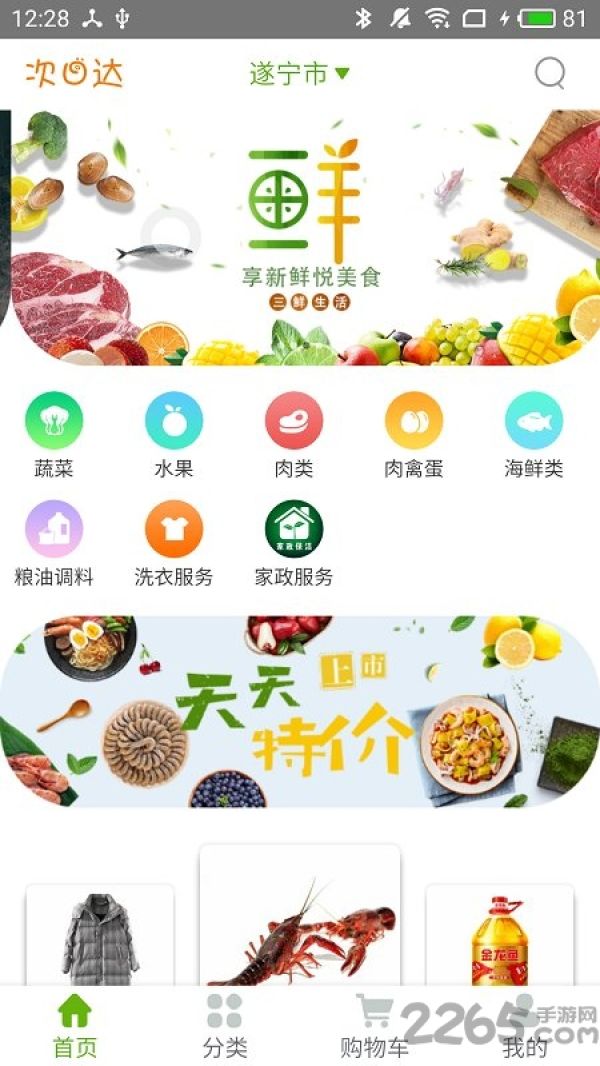Open the 享新鲜悦美食 banner
Screen dimensions: 600x1066
306,238
